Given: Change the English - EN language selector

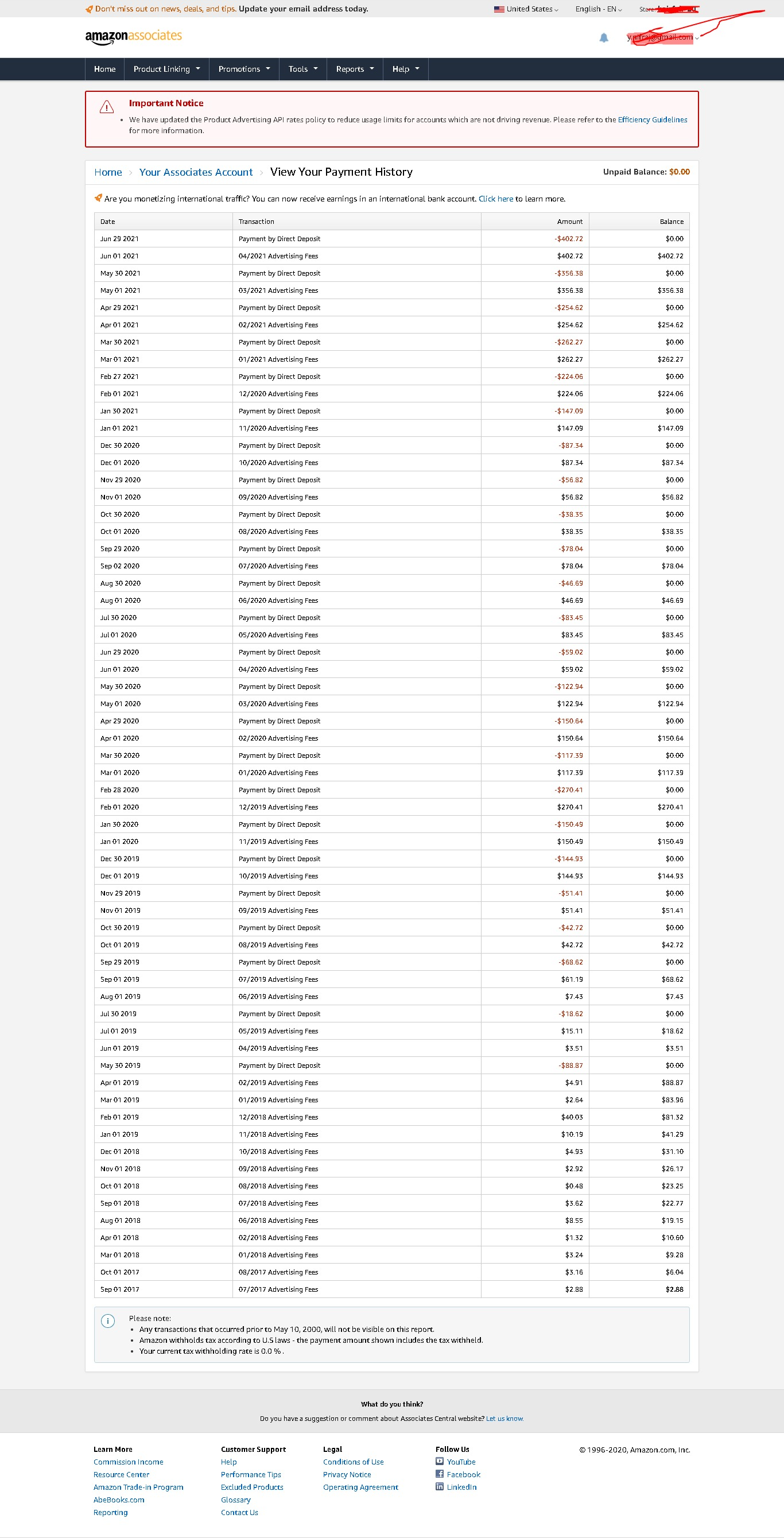Looking at the screenshot, I should point(598,9).
